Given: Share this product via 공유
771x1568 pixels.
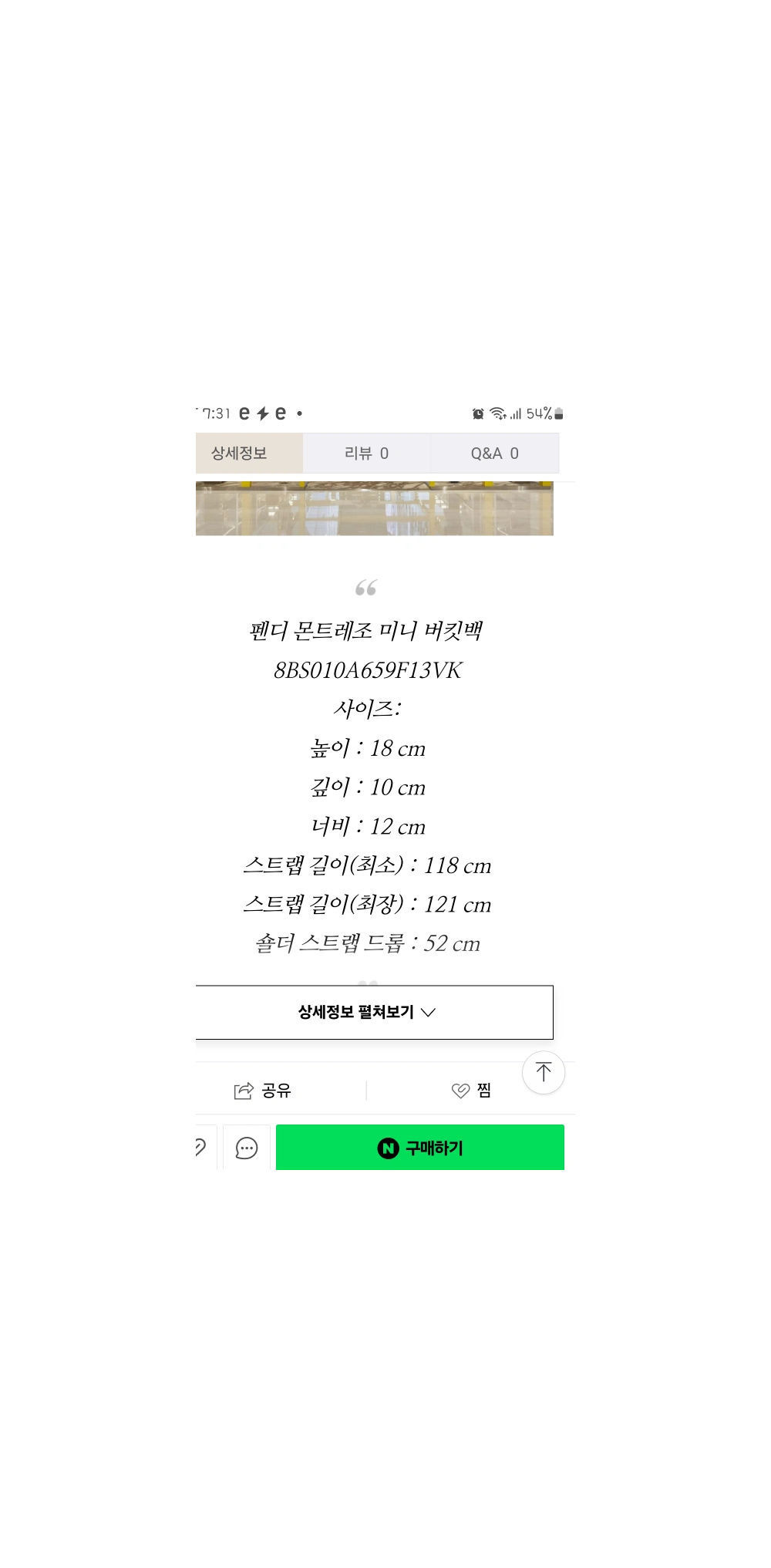Looking at the screenshot, I should [x=263, y=1090].
